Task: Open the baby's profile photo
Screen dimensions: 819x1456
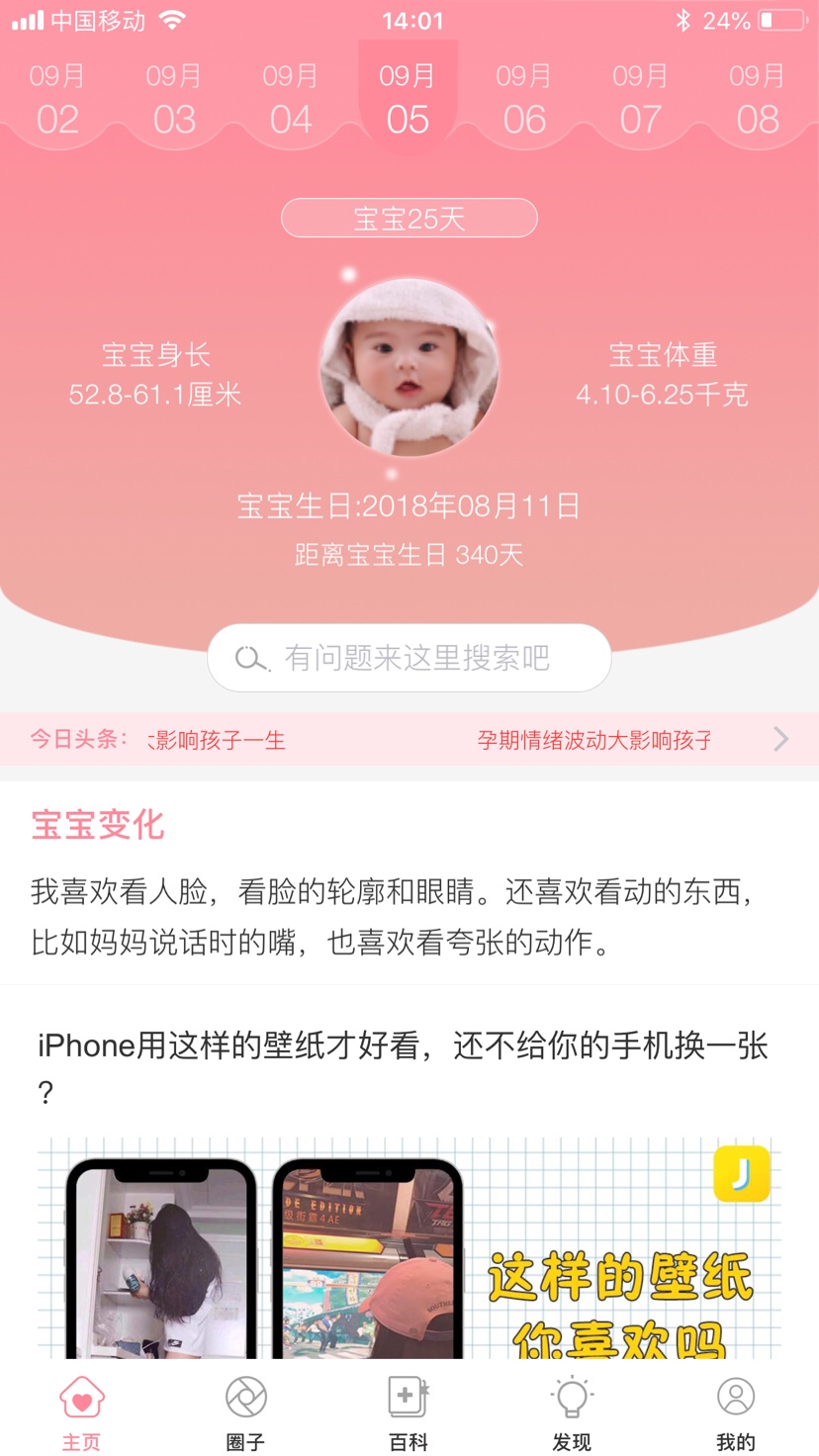Action: (409, 368)
